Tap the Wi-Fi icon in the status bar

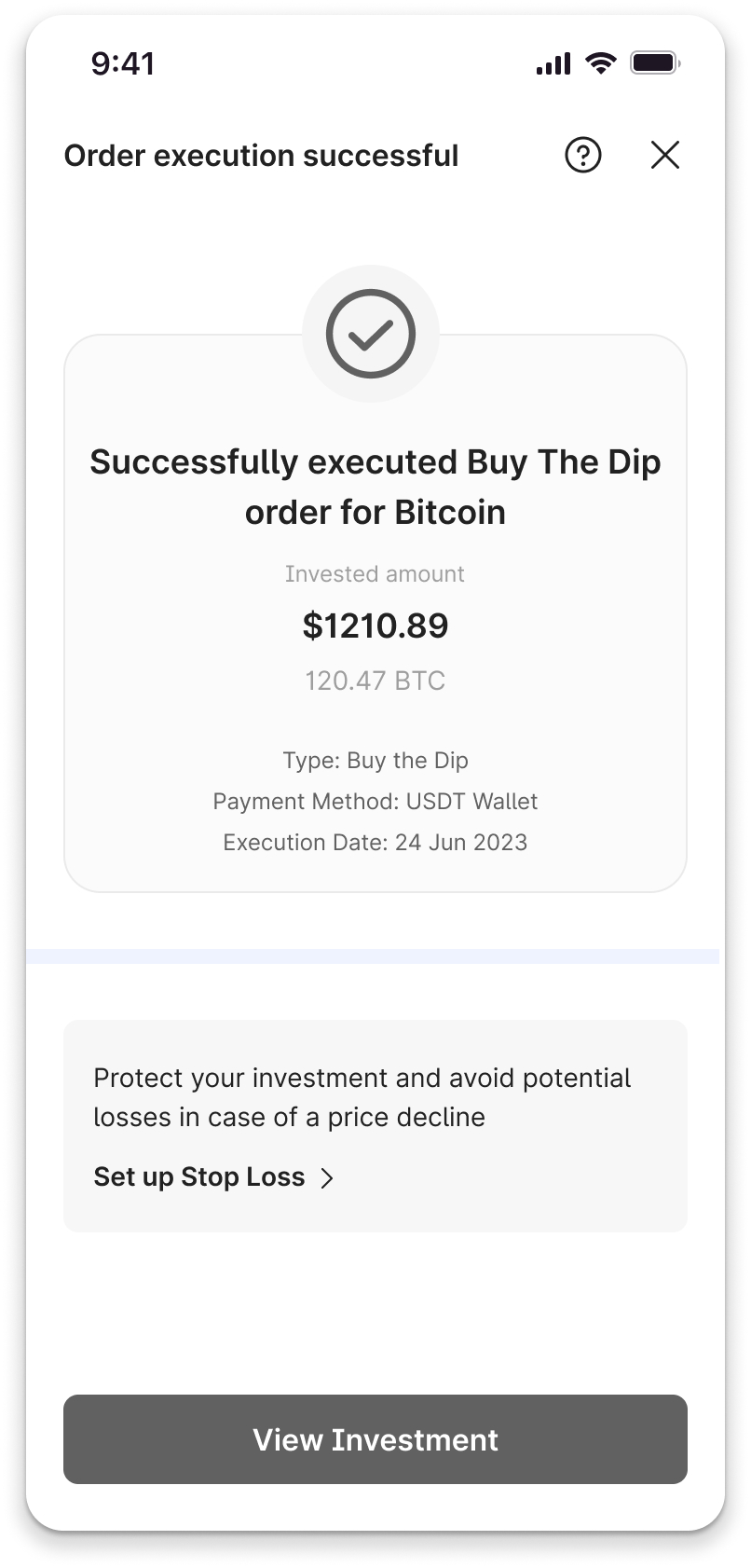click(x=600, y=62)
